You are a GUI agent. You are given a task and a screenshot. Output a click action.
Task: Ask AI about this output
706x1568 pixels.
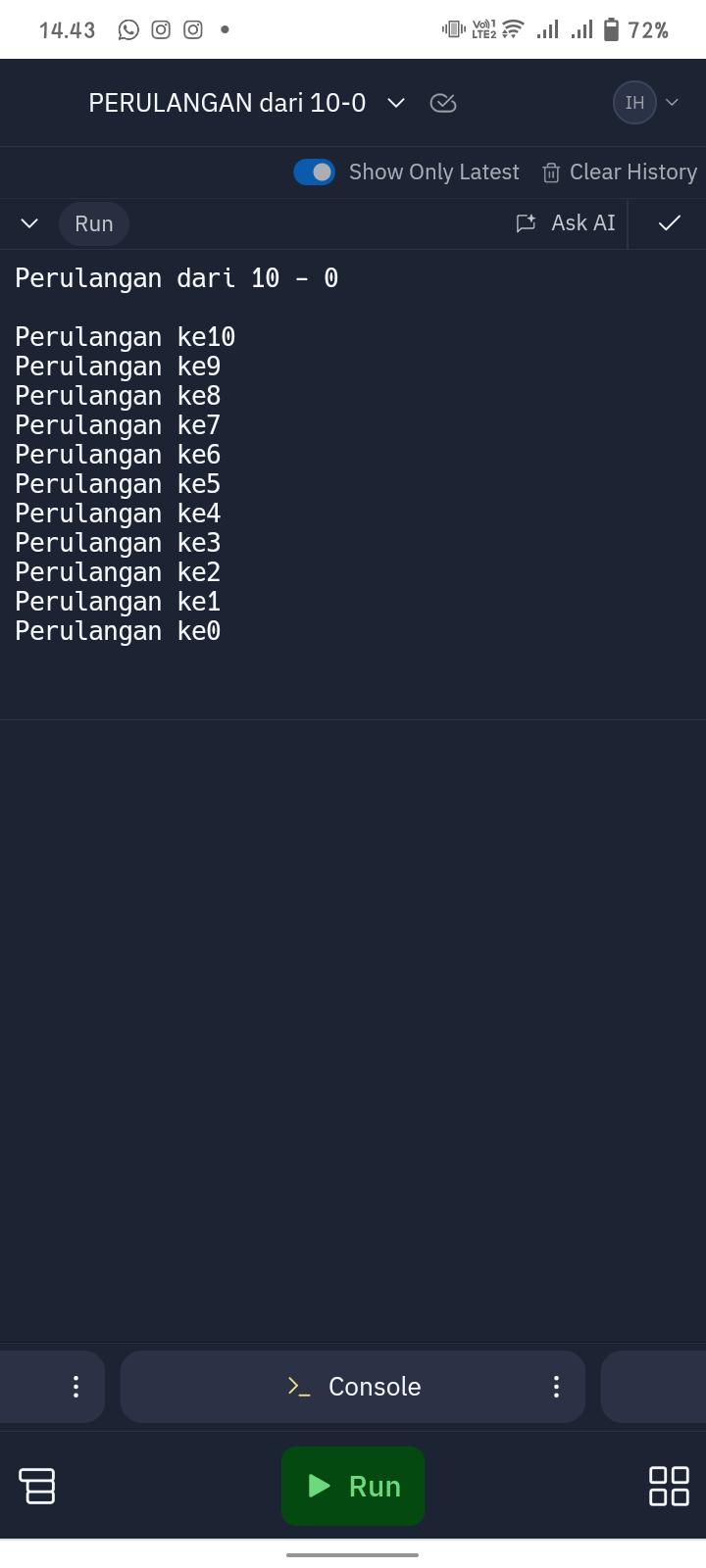[567, 223]
